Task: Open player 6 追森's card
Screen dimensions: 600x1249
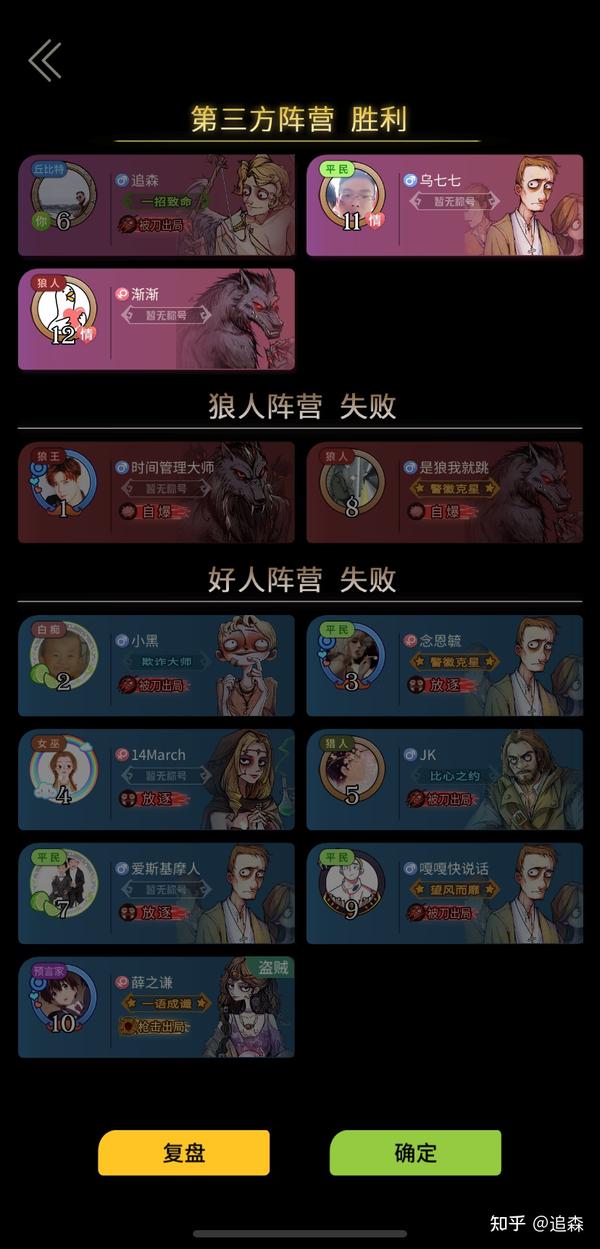Action: click(157, 205)
